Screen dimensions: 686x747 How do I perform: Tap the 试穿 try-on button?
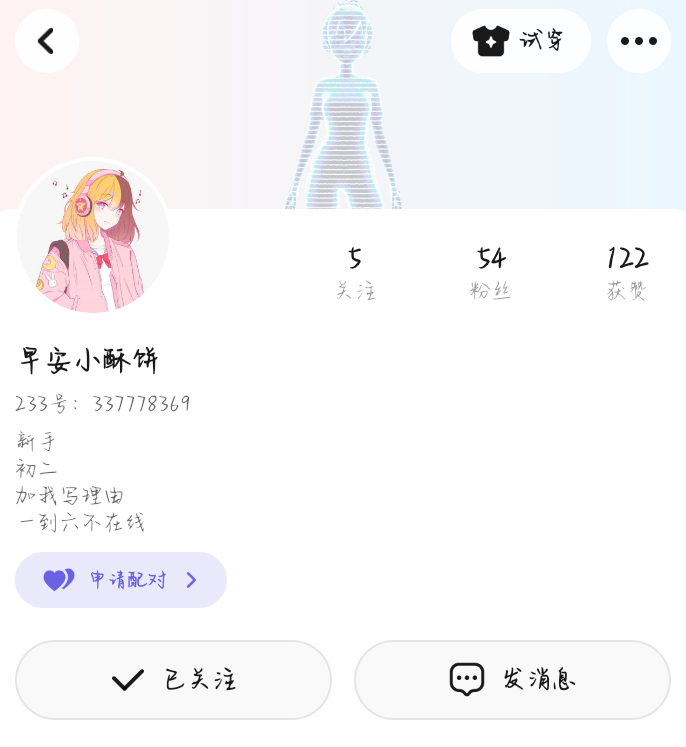click(x=520, y=41)
